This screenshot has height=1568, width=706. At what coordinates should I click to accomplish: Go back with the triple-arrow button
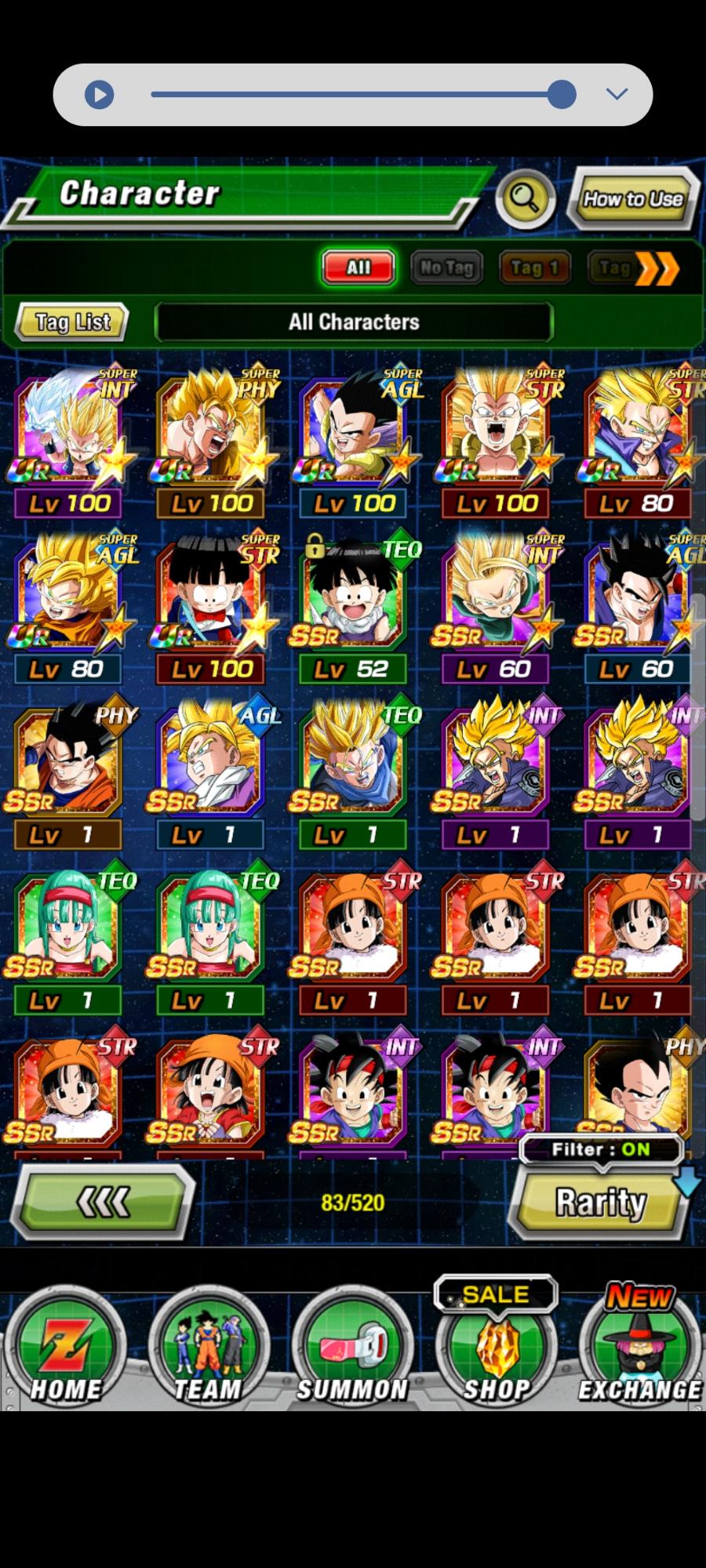click(x=102, y=1202)
